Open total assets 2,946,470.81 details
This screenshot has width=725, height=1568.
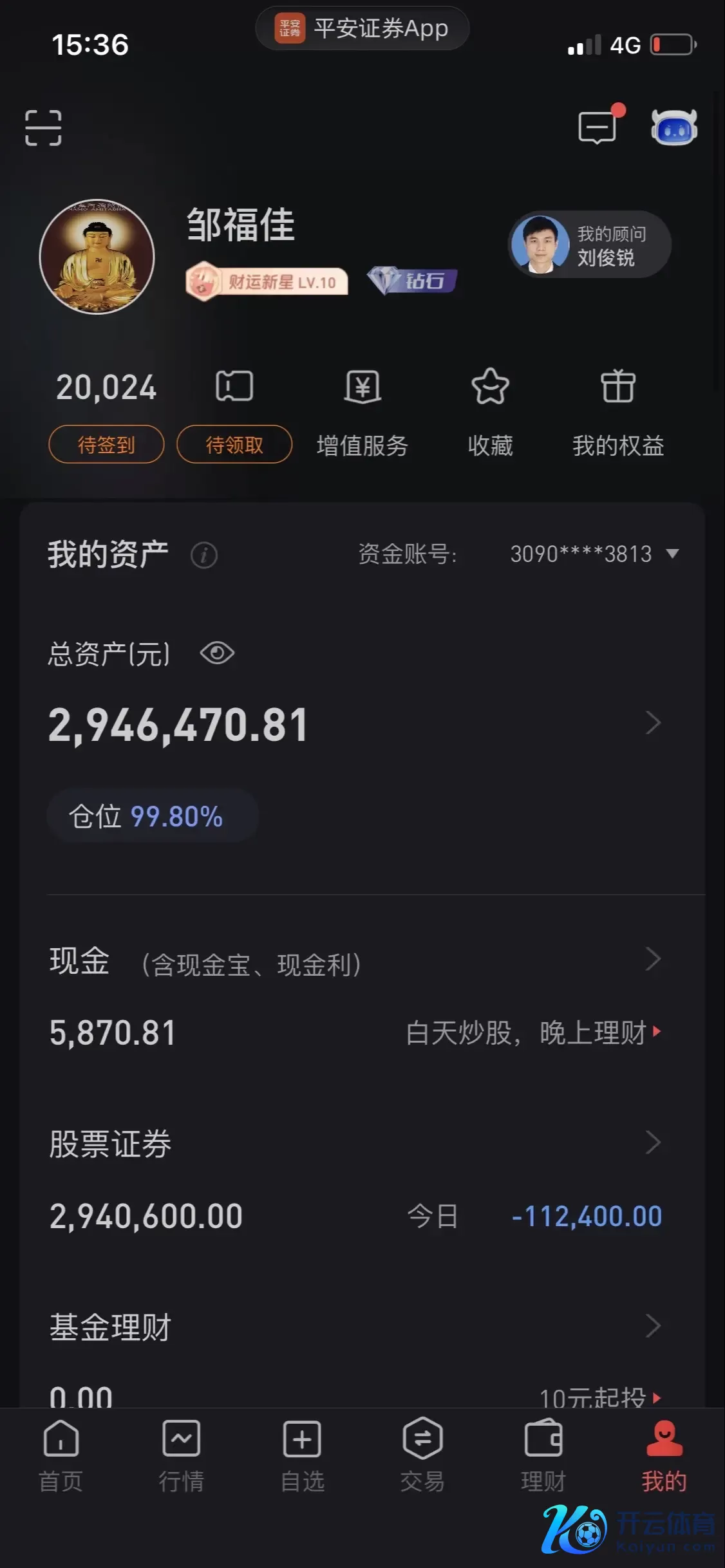click(653, 723)
